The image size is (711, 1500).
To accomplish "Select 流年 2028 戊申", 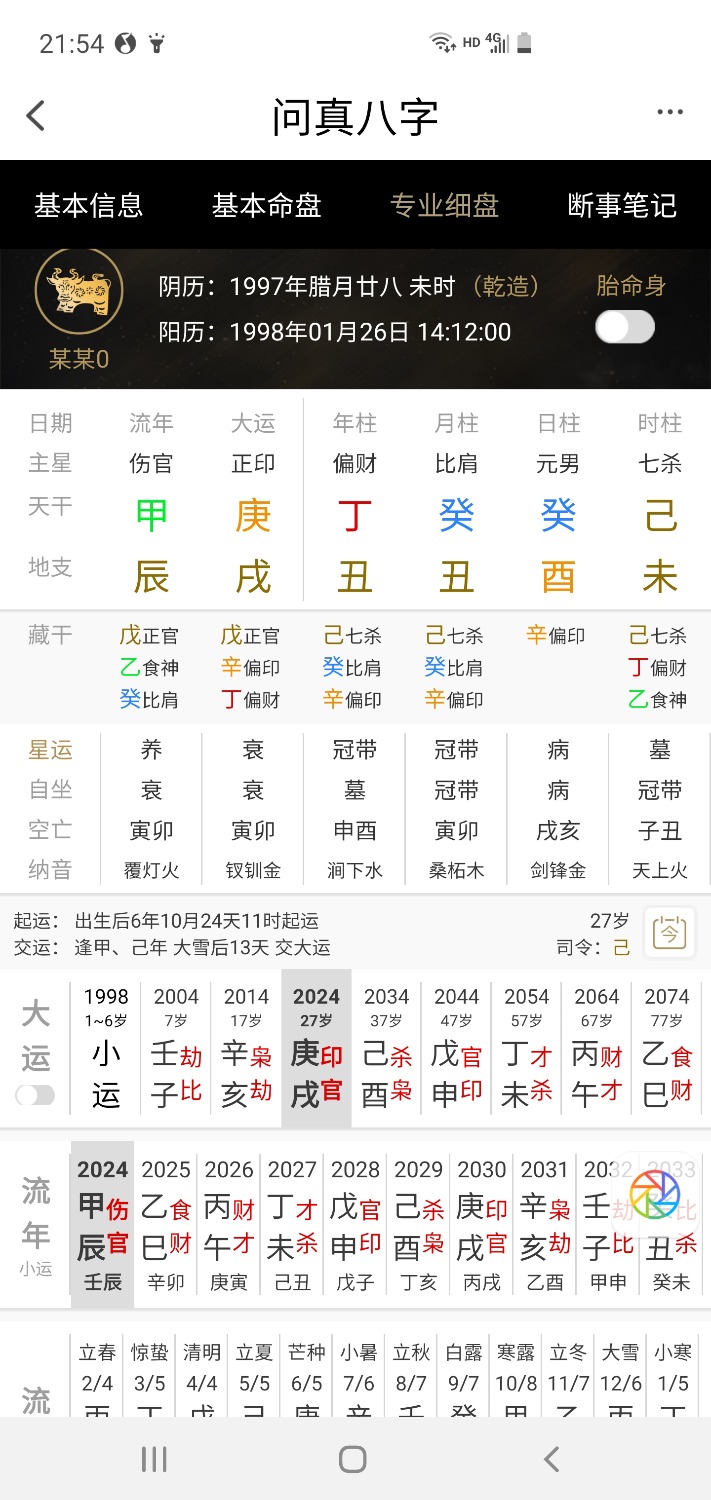I will coord(355,1225).
